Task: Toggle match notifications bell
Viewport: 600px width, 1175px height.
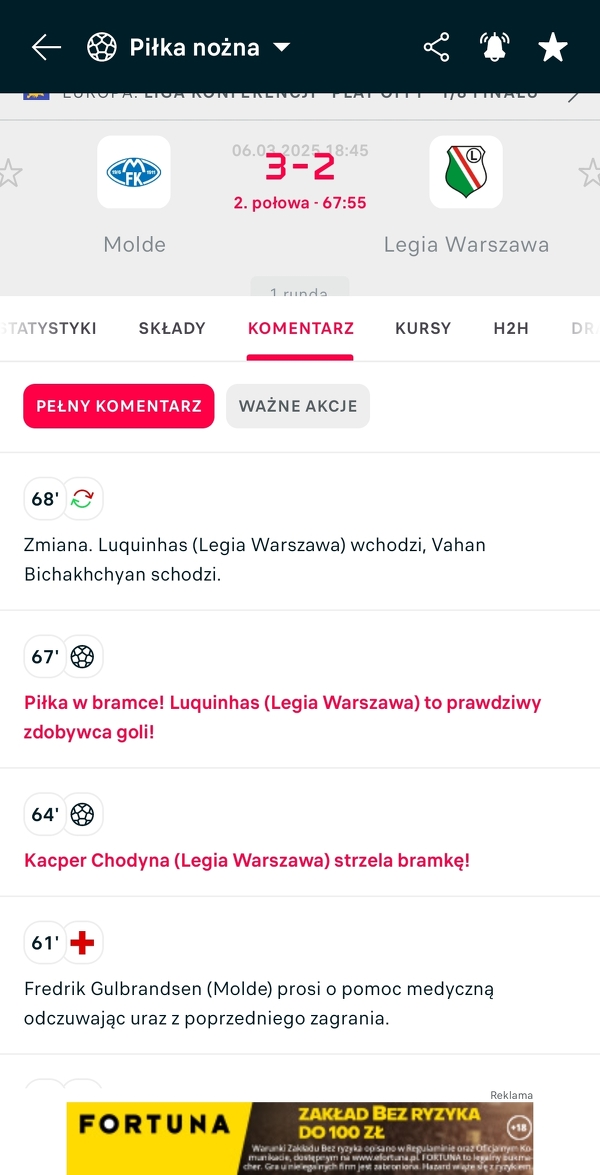Action: [x=494, y=47]
